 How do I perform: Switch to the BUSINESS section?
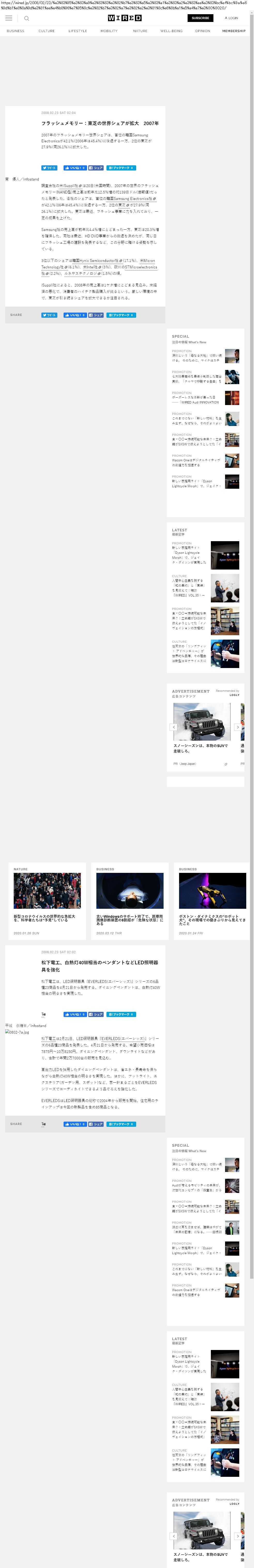click(15, 31)
